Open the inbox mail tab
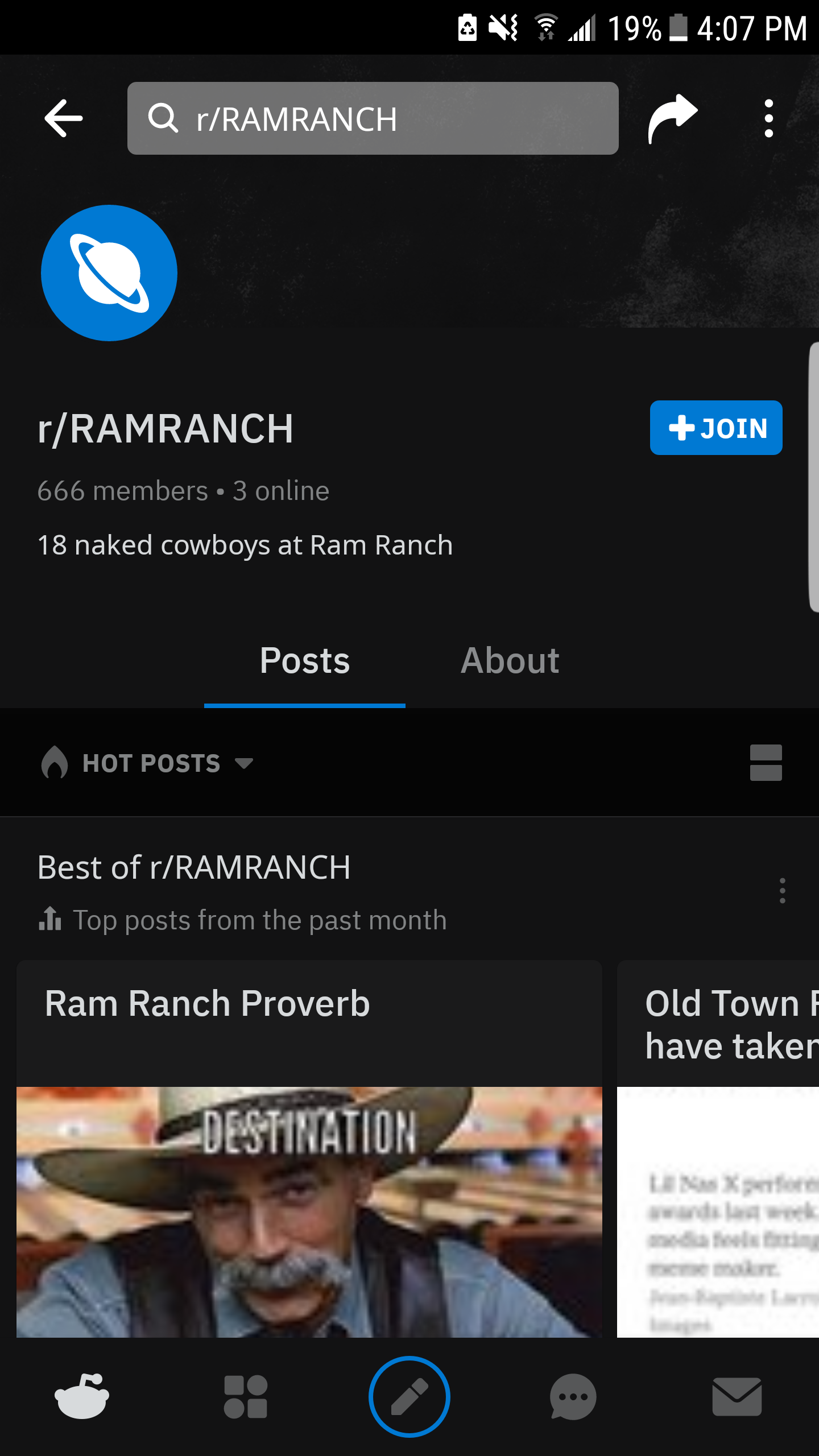819x1456 pixels. coord(737,1397)
